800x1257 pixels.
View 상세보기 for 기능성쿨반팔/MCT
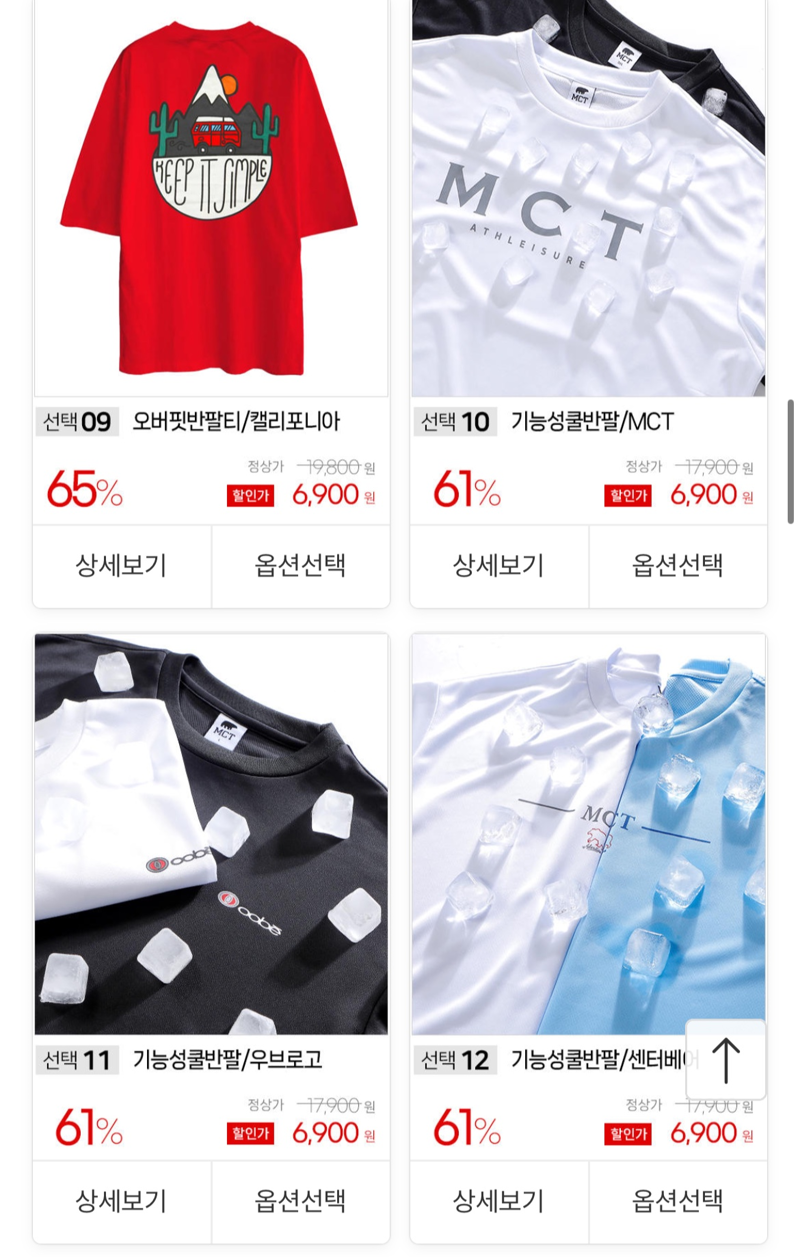pyautogui.click(x=498, y=566)
